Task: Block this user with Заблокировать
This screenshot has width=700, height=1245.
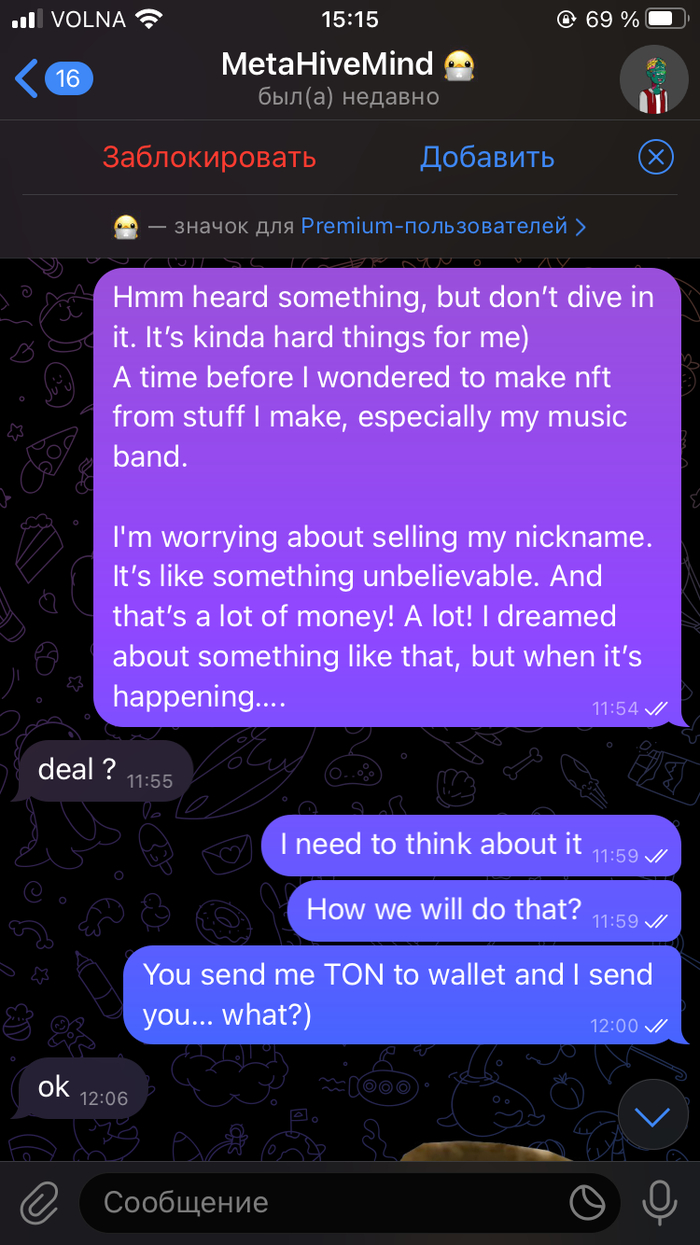Action: pyautogui.click(x=209, y=157)
